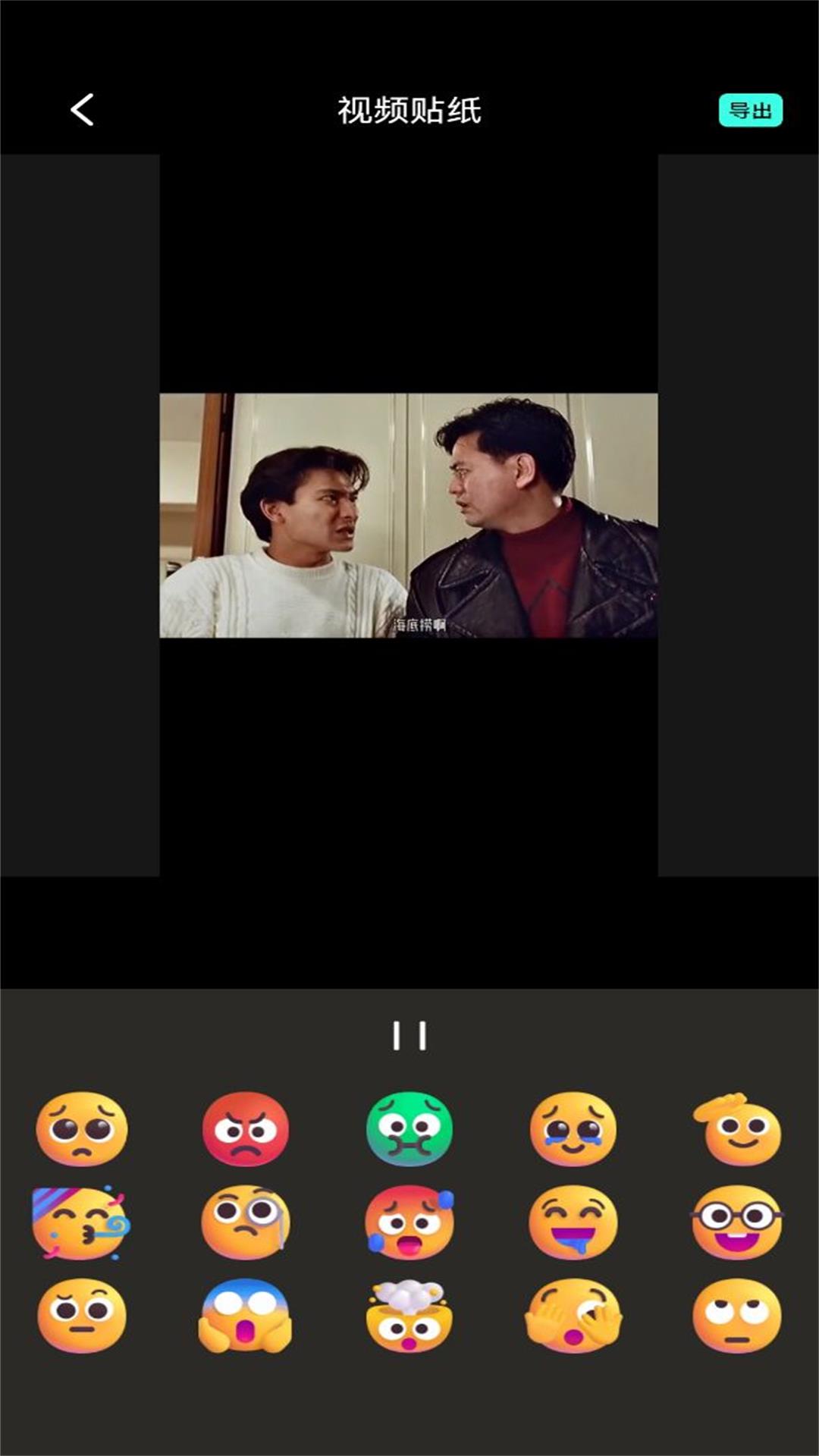Add the red angry face sticker
Image resolution: width=819 pixels, height=1456 pixels.
tap(245, 1129)
